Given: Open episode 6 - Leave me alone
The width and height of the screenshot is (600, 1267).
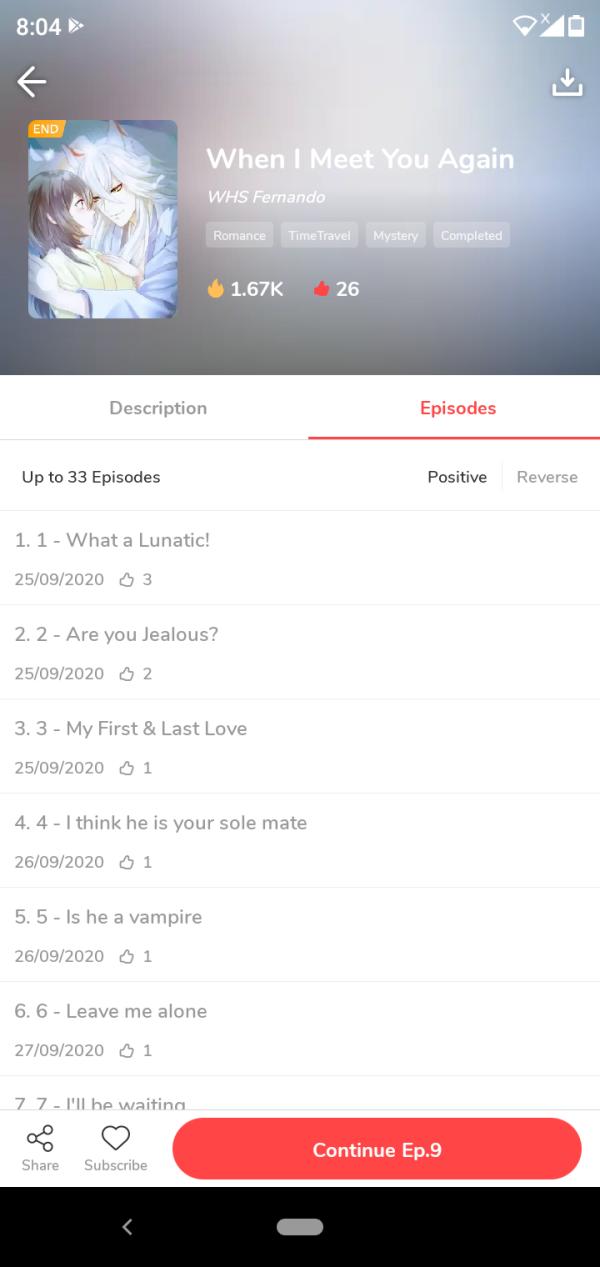Looking at the screenshot, I should 300,1028.
